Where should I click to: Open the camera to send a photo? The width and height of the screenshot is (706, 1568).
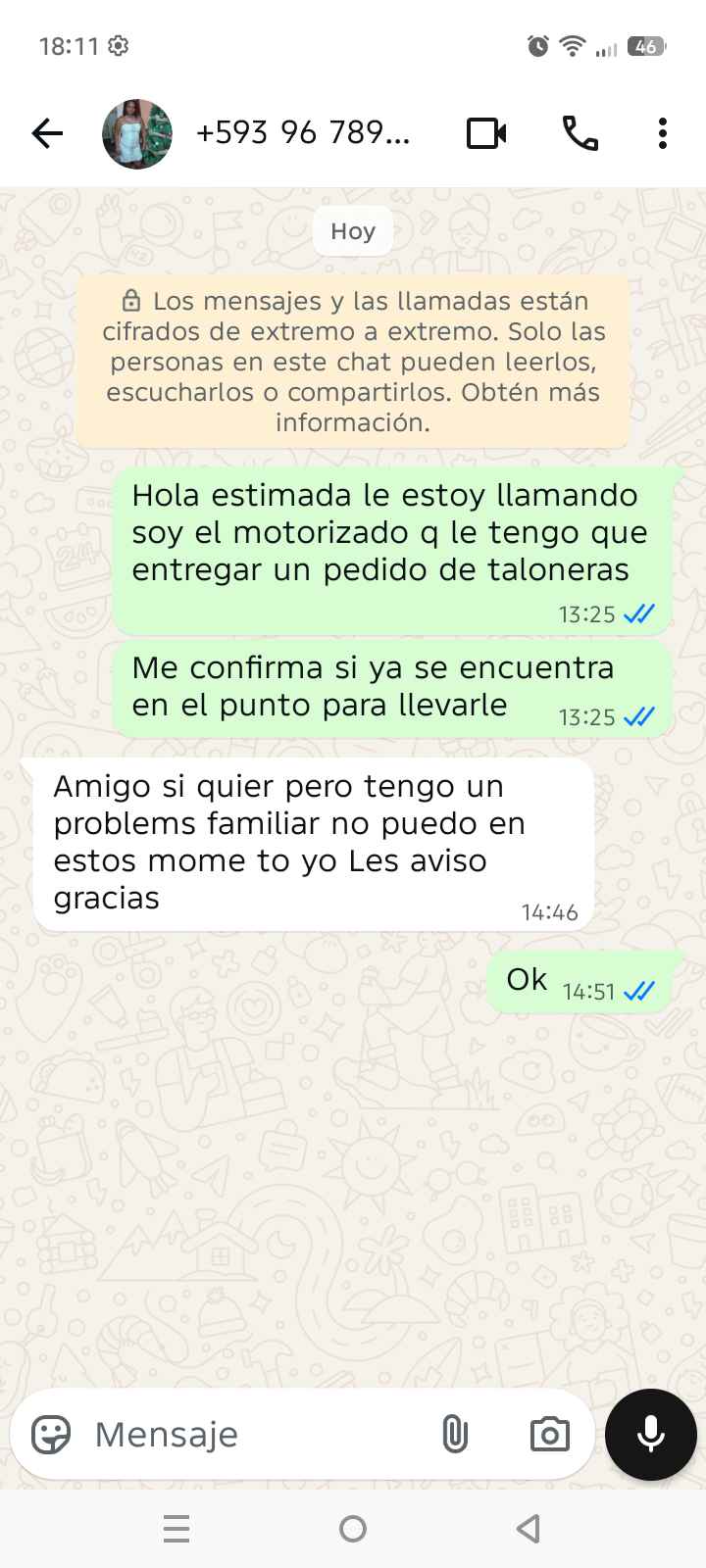pyautogui.click(x=550, y=1435)
